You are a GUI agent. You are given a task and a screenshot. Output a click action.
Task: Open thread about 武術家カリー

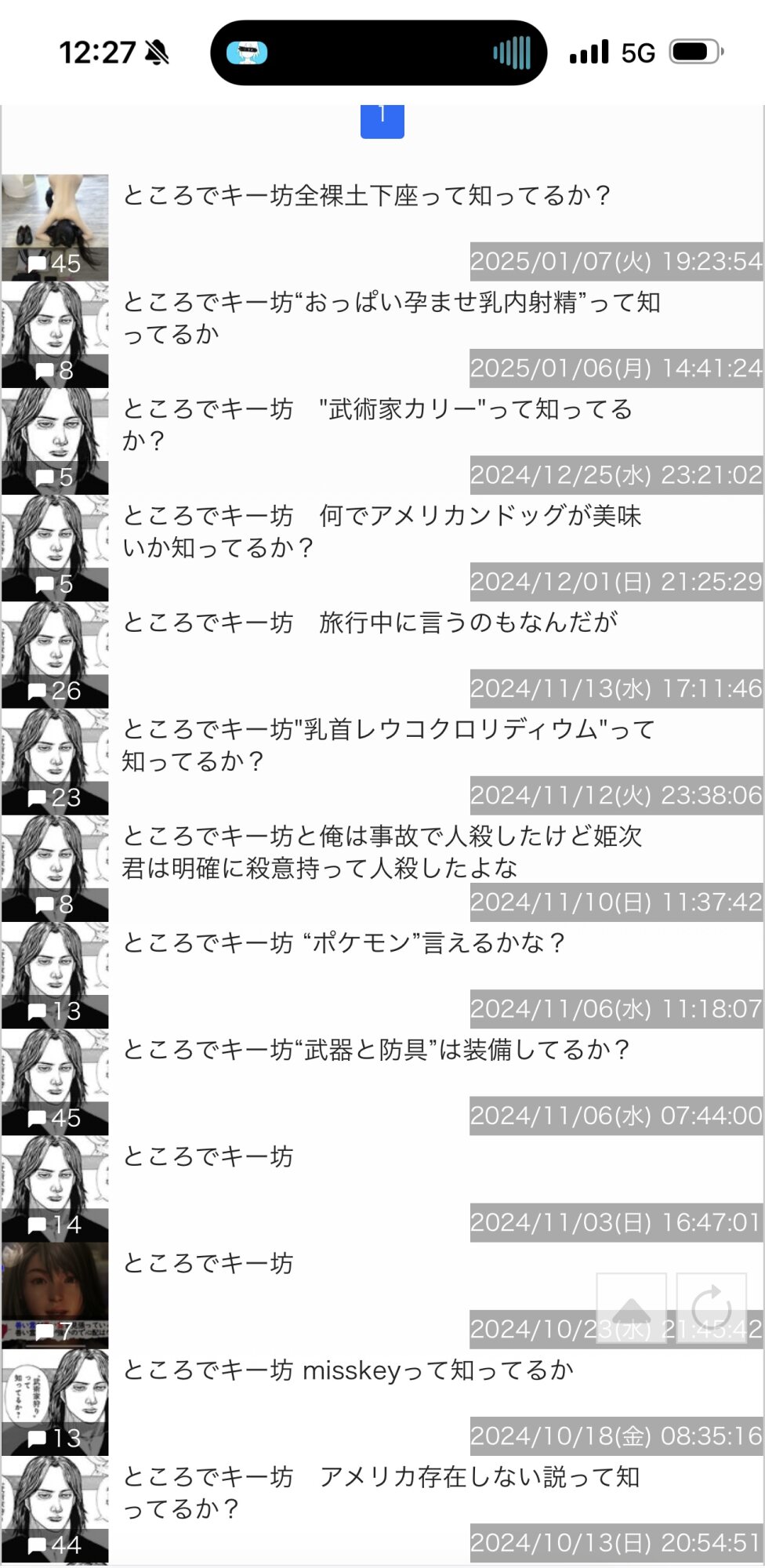(377, 423)
